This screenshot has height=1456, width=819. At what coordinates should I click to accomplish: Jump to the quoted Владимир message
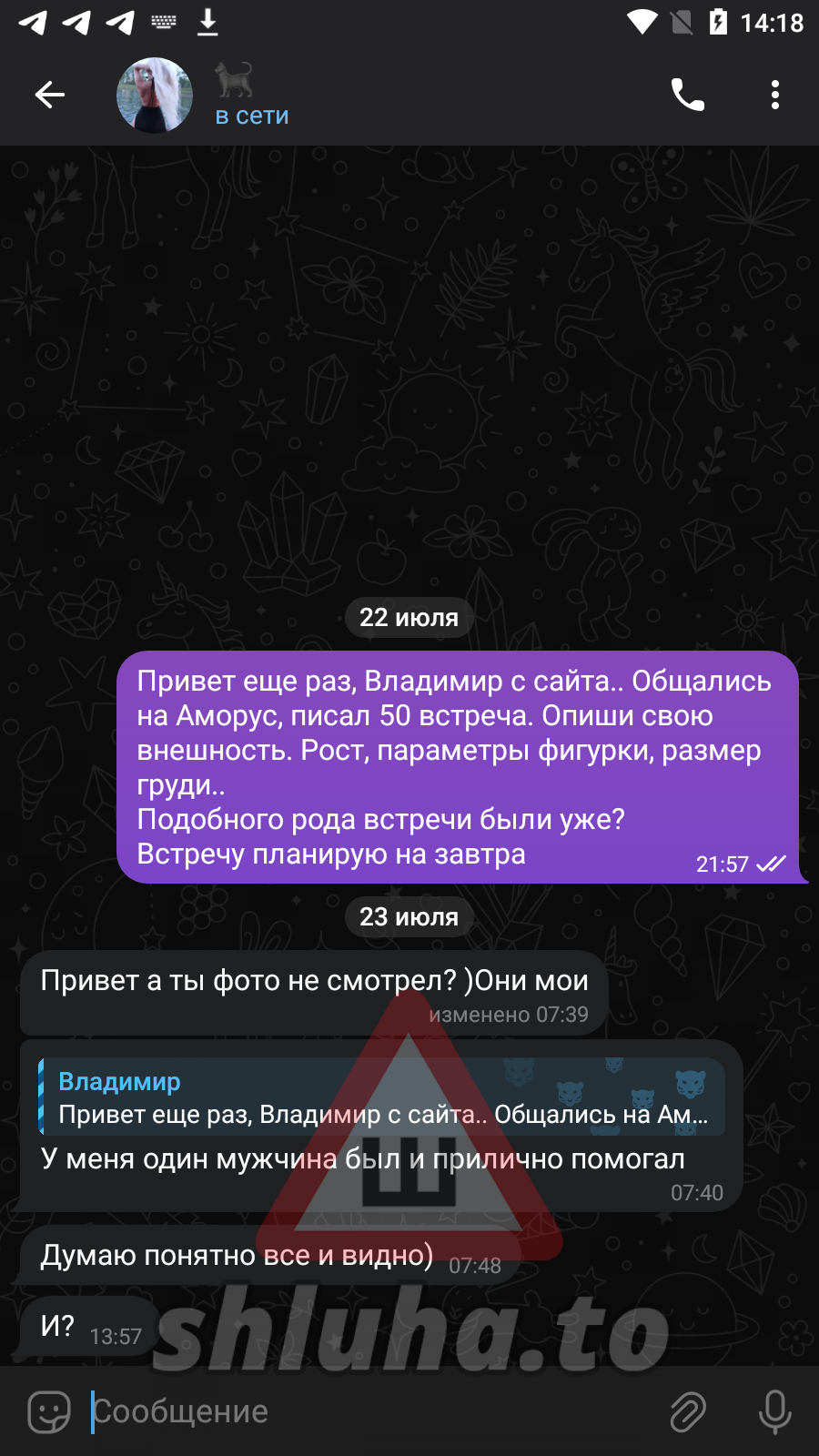coord(382,1097)
